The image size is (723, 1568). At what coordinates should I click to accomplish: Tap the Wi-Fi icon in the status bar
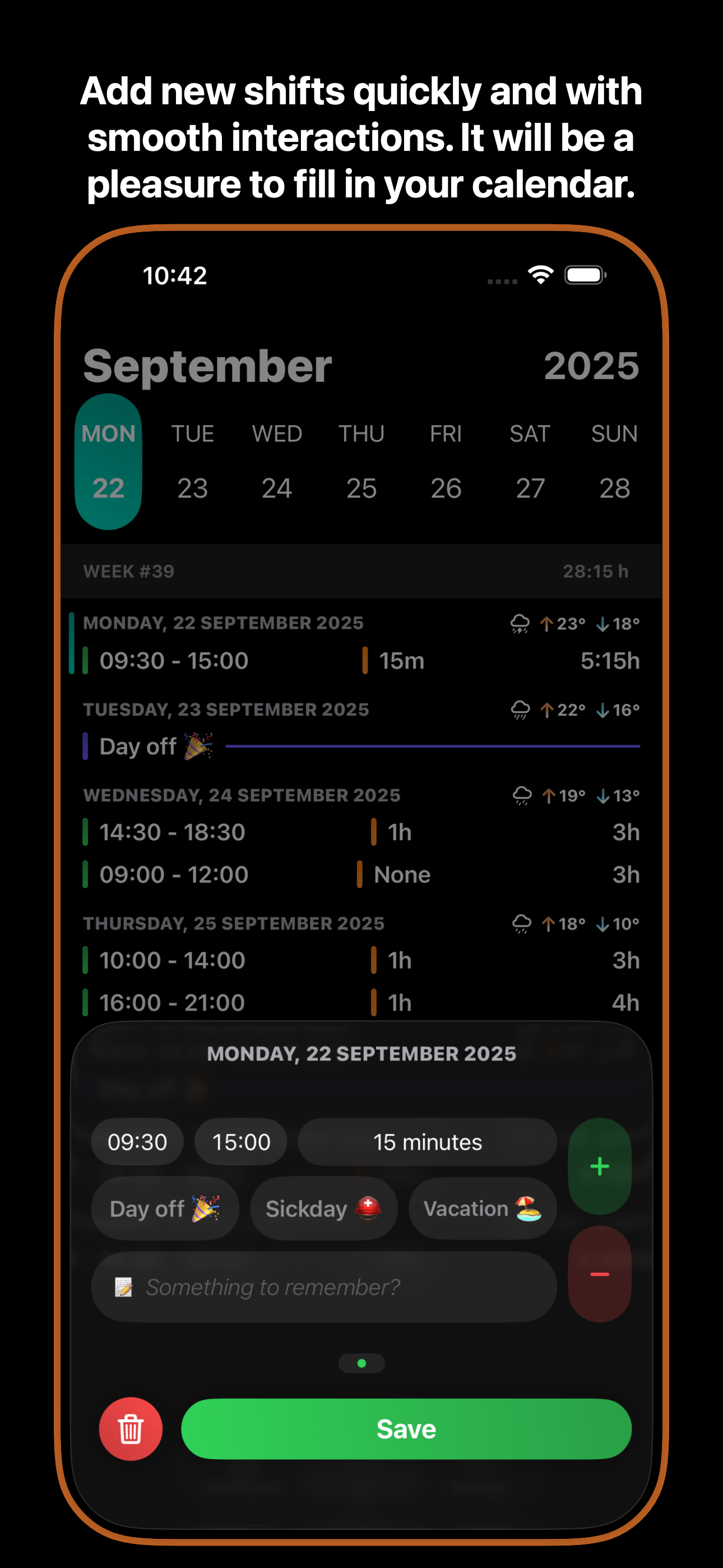539,275
